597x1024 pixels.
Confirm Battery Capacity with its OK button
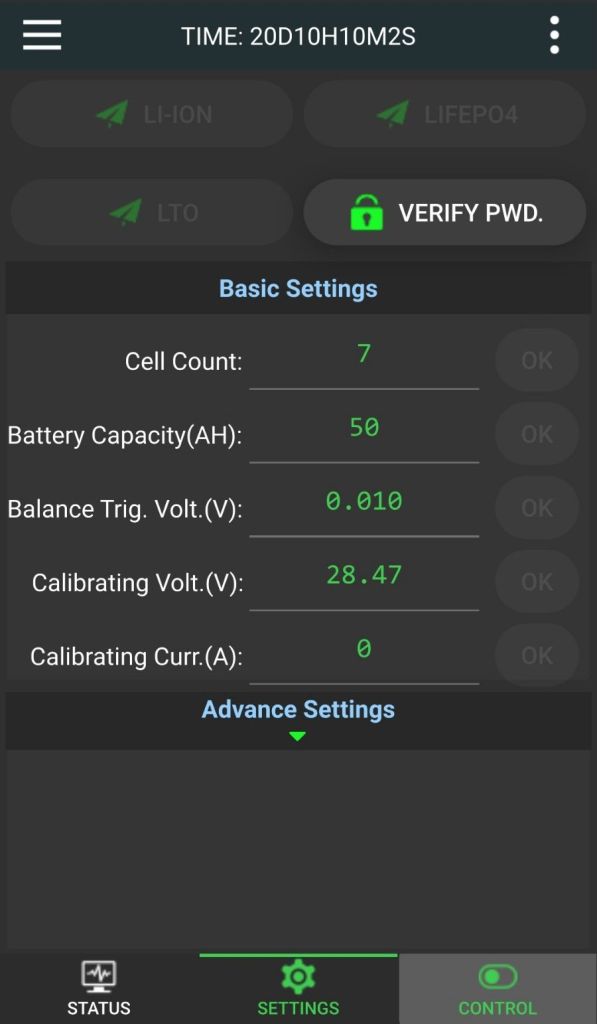pyautogui.click(x=537, y=434)
